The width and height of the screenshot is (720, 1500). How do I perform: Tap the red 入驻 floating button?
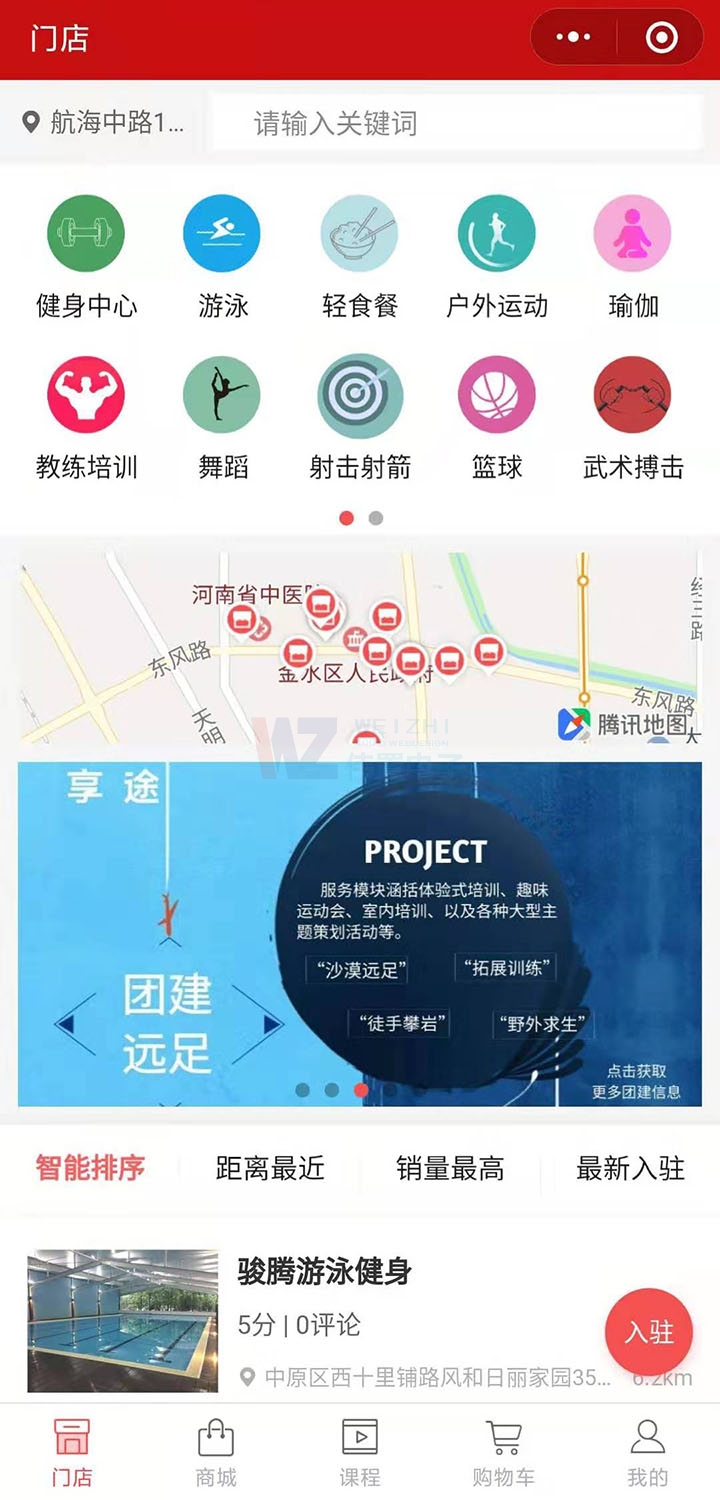pyautogui.click(x=649, y=1332)
